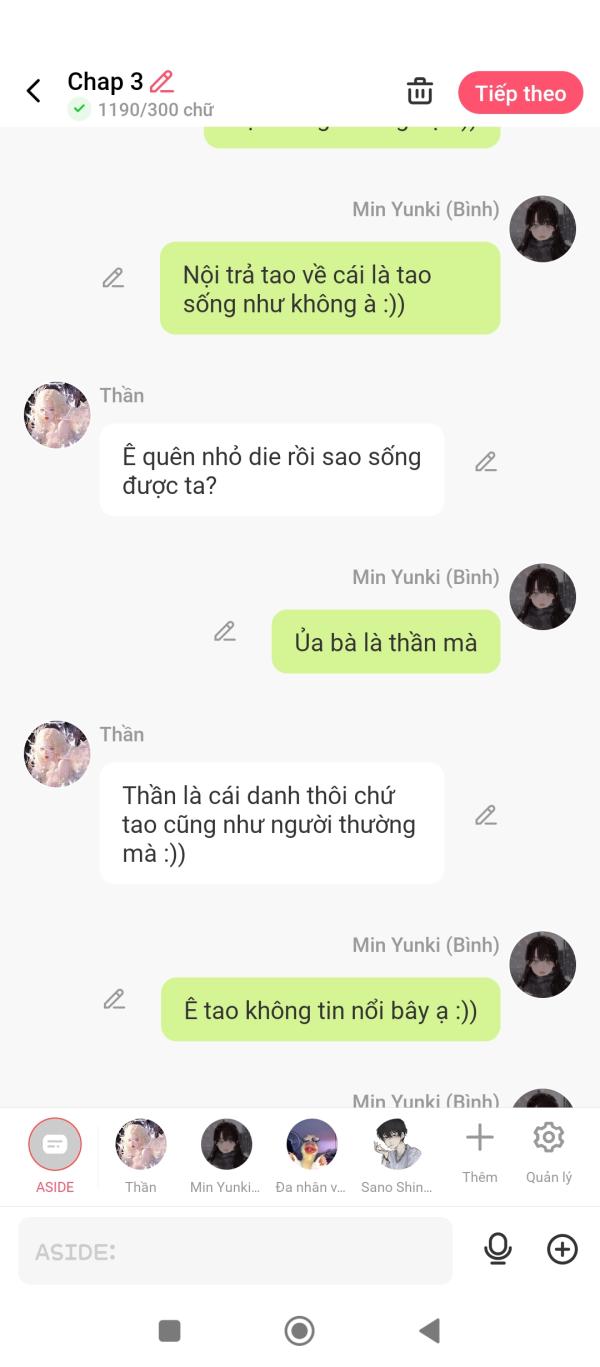Edit message "Ê quên nhỏ die rồi"
600x1367 pixels.
click(486, 462)
